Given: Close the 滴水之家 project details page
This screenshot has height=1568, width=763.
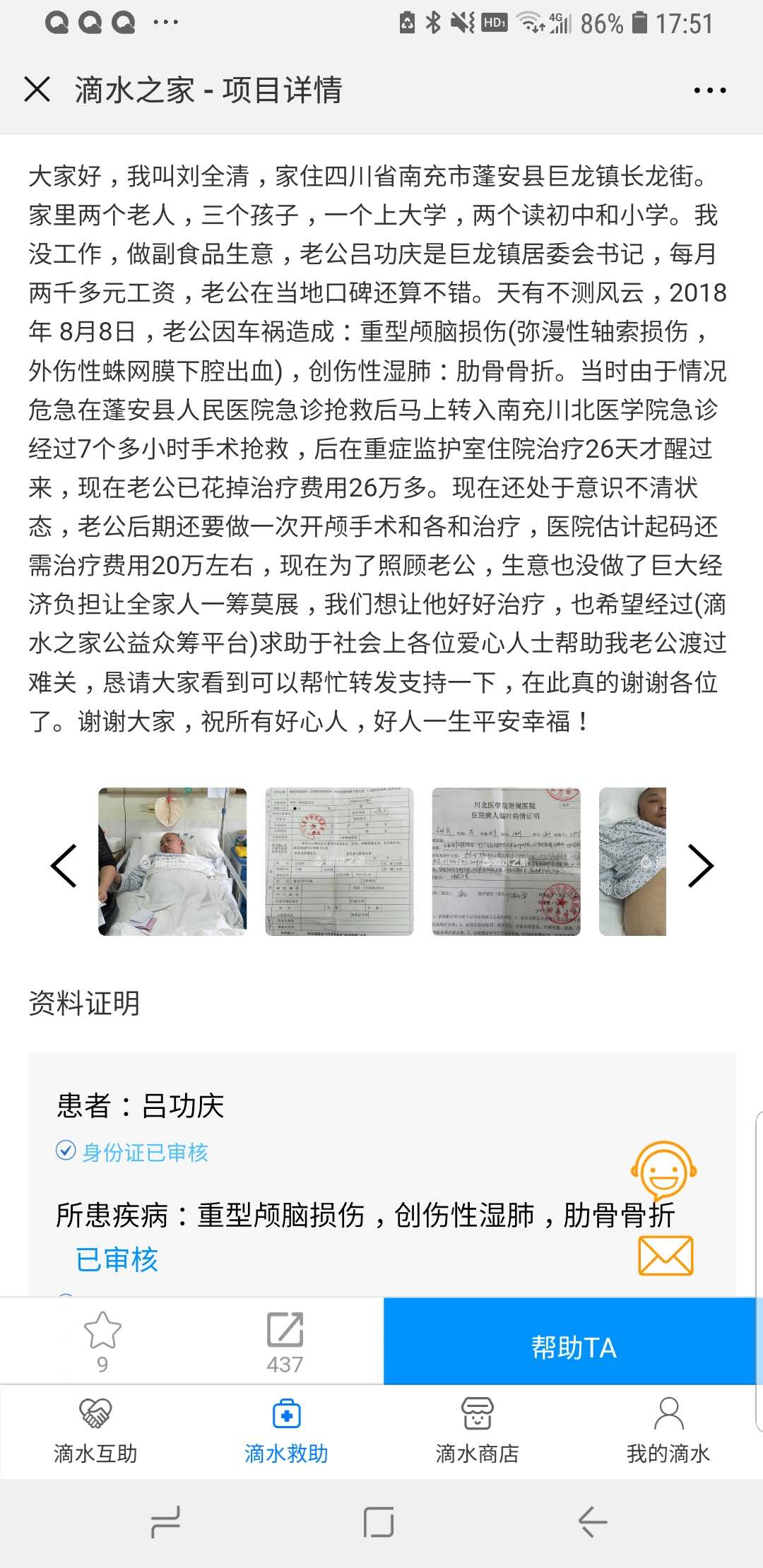Looking at the screenshot, I should click(x=37, y=90).
